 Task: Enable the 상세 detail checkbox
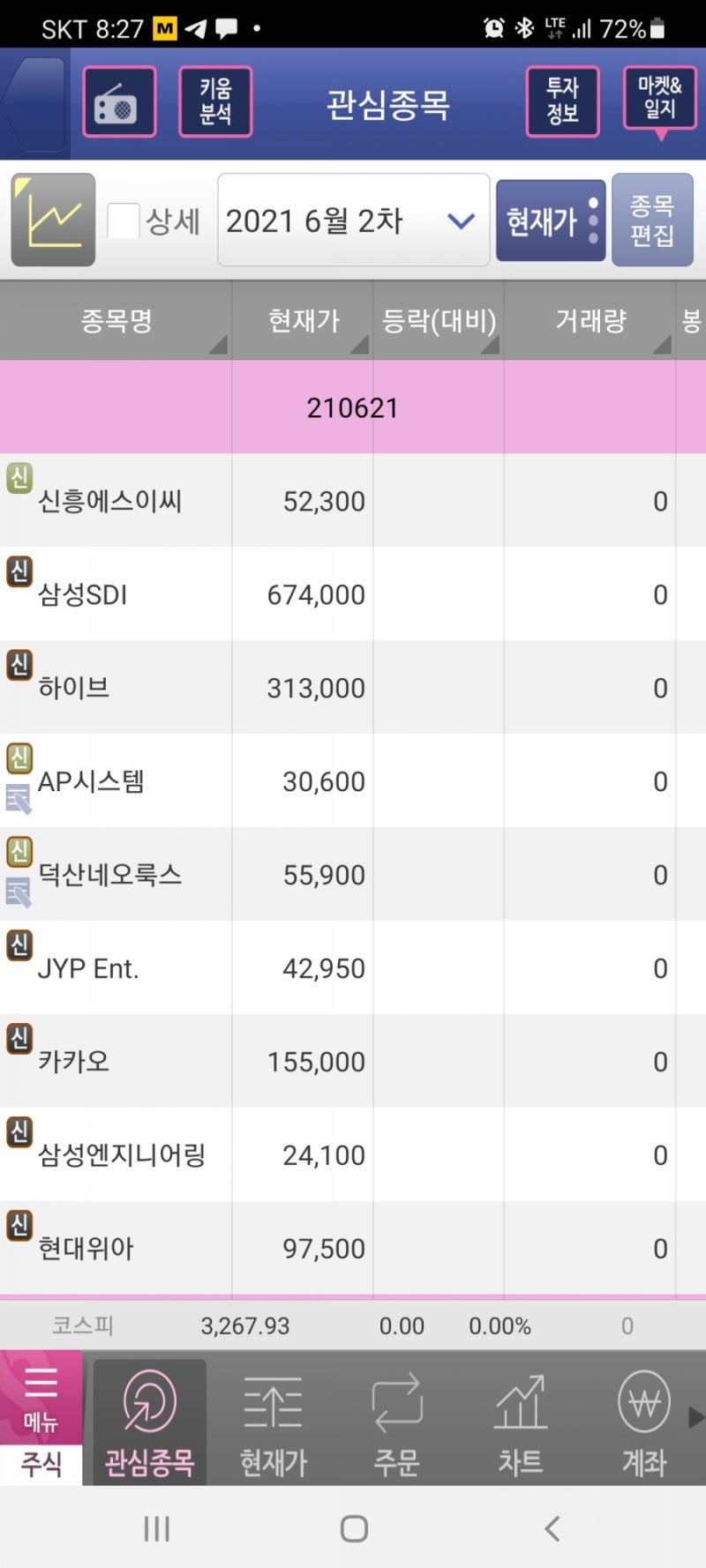point(124,219)
